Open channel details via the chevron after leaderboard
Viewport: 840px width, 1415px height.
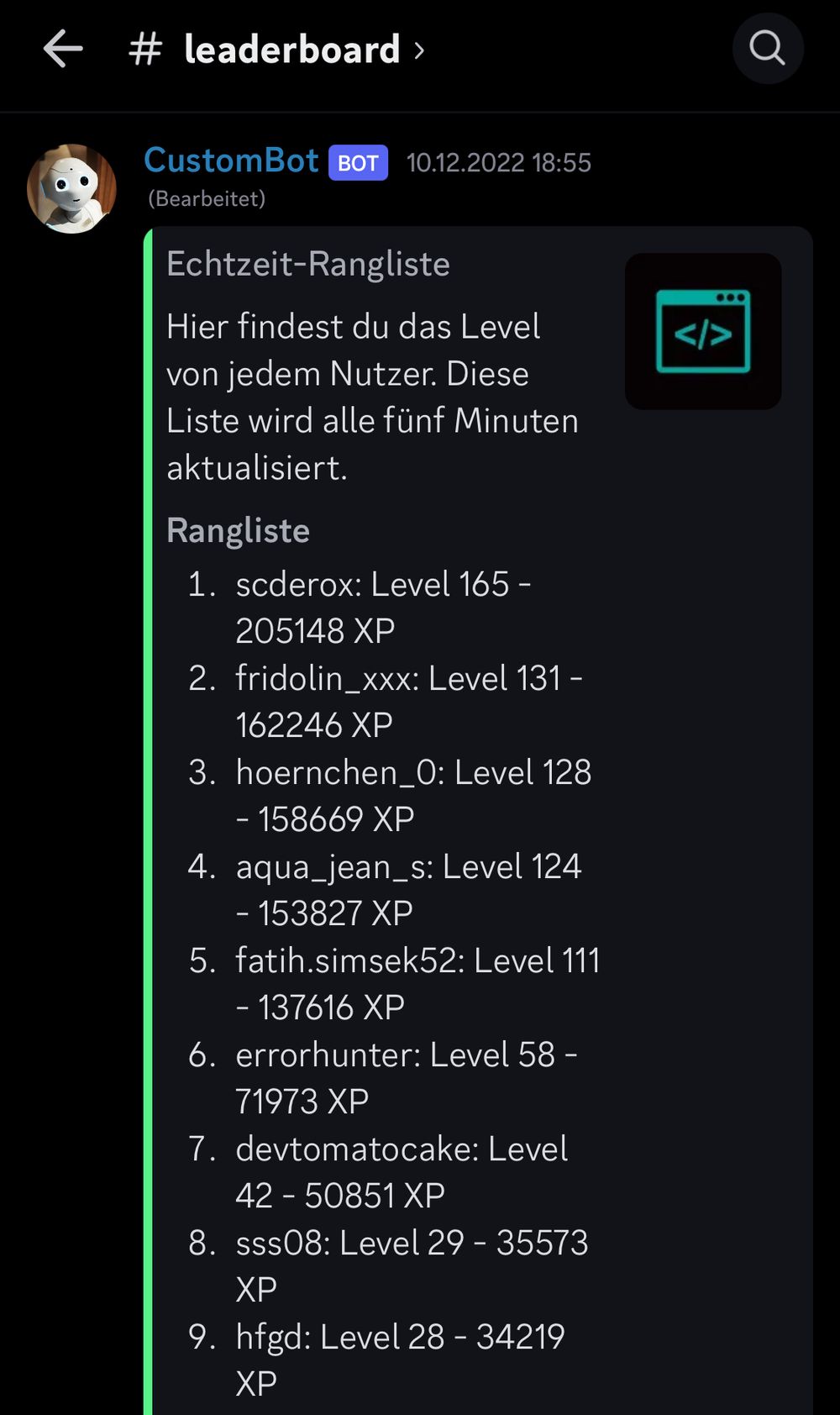tap(420, 50)
